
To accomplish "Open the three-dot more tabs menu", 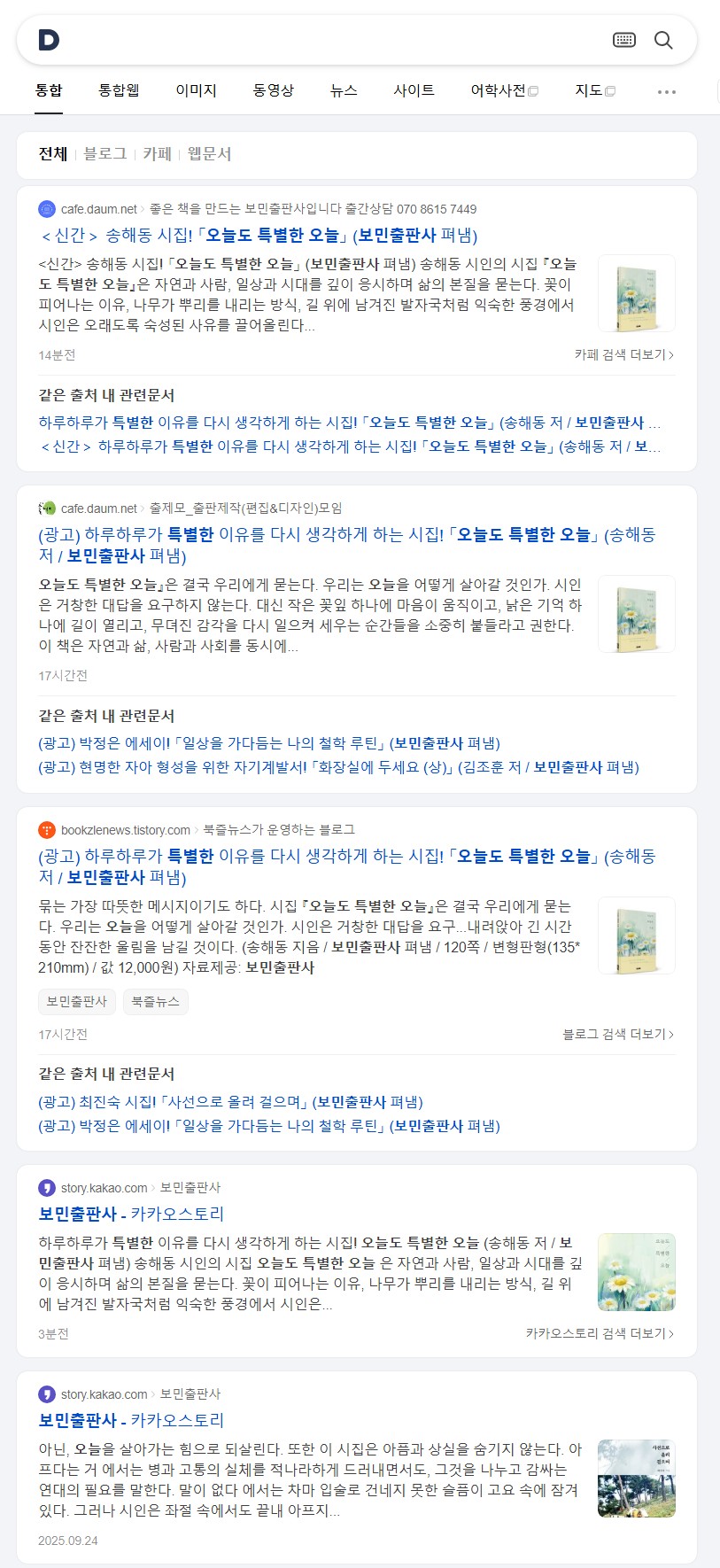I will point(667,91).
